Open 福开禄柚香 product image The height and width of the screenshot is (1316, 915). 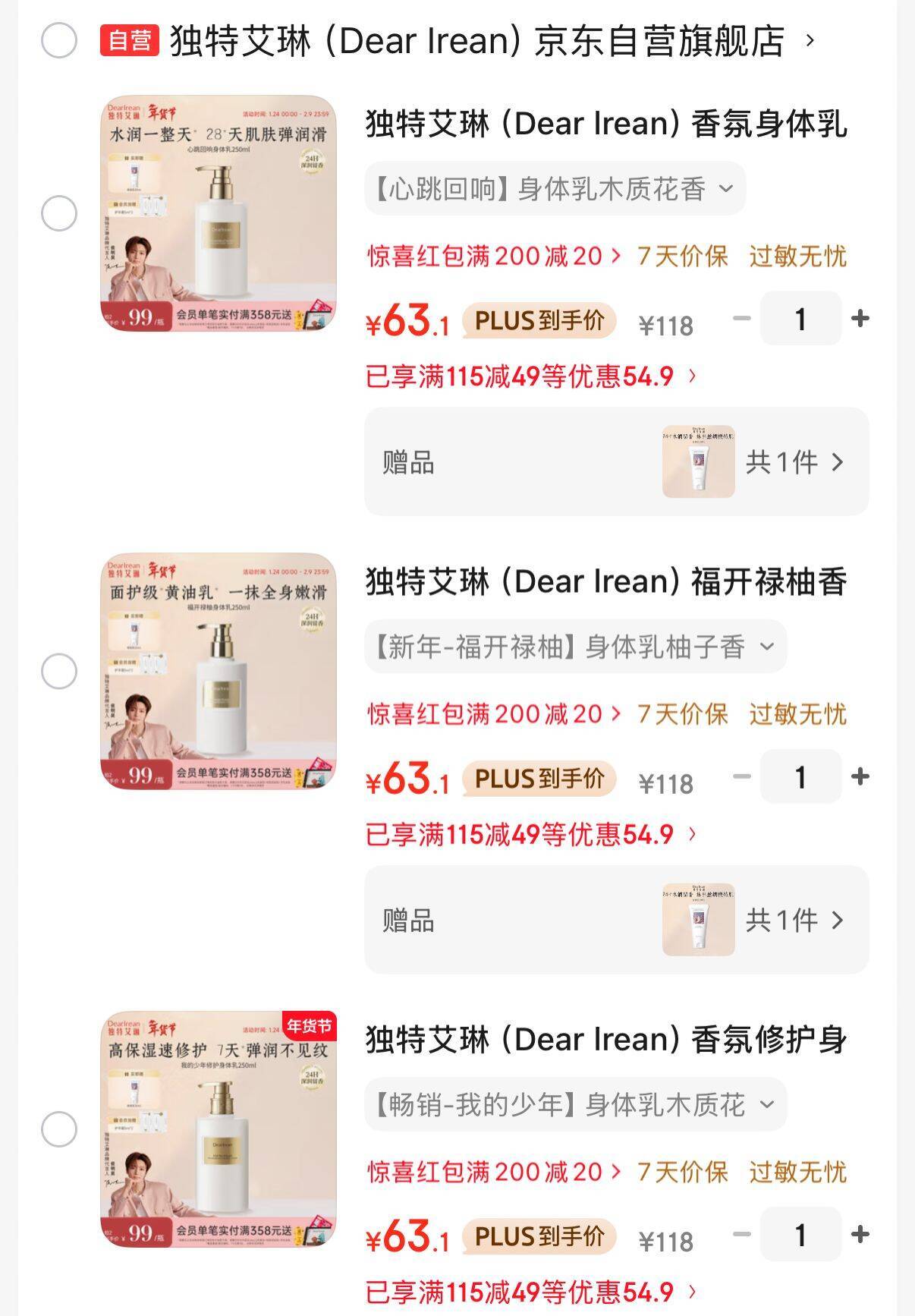pyautogui.click(x=219, y=671)
